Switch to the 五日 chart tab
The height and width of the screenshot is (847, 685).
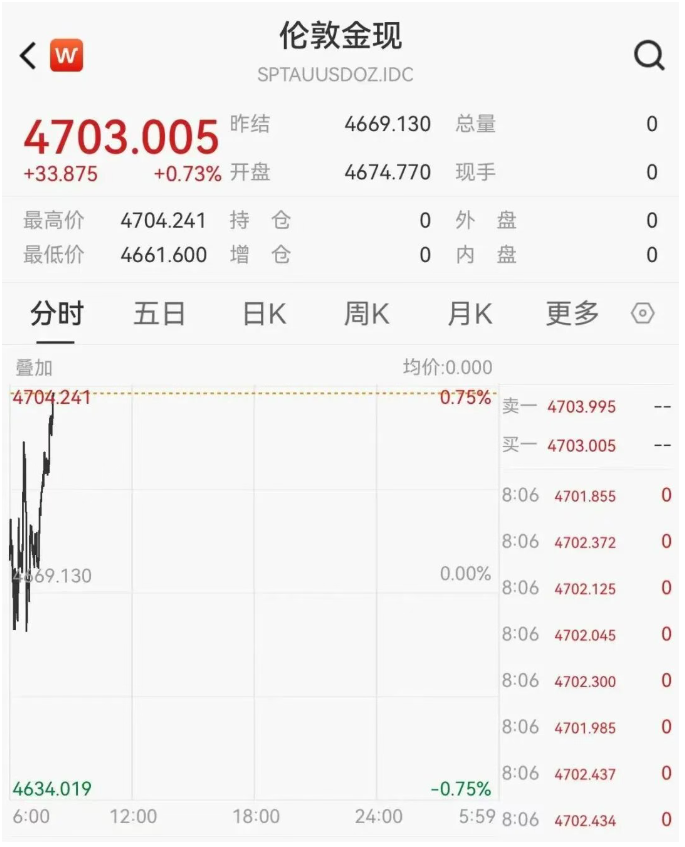pos(160,314)
